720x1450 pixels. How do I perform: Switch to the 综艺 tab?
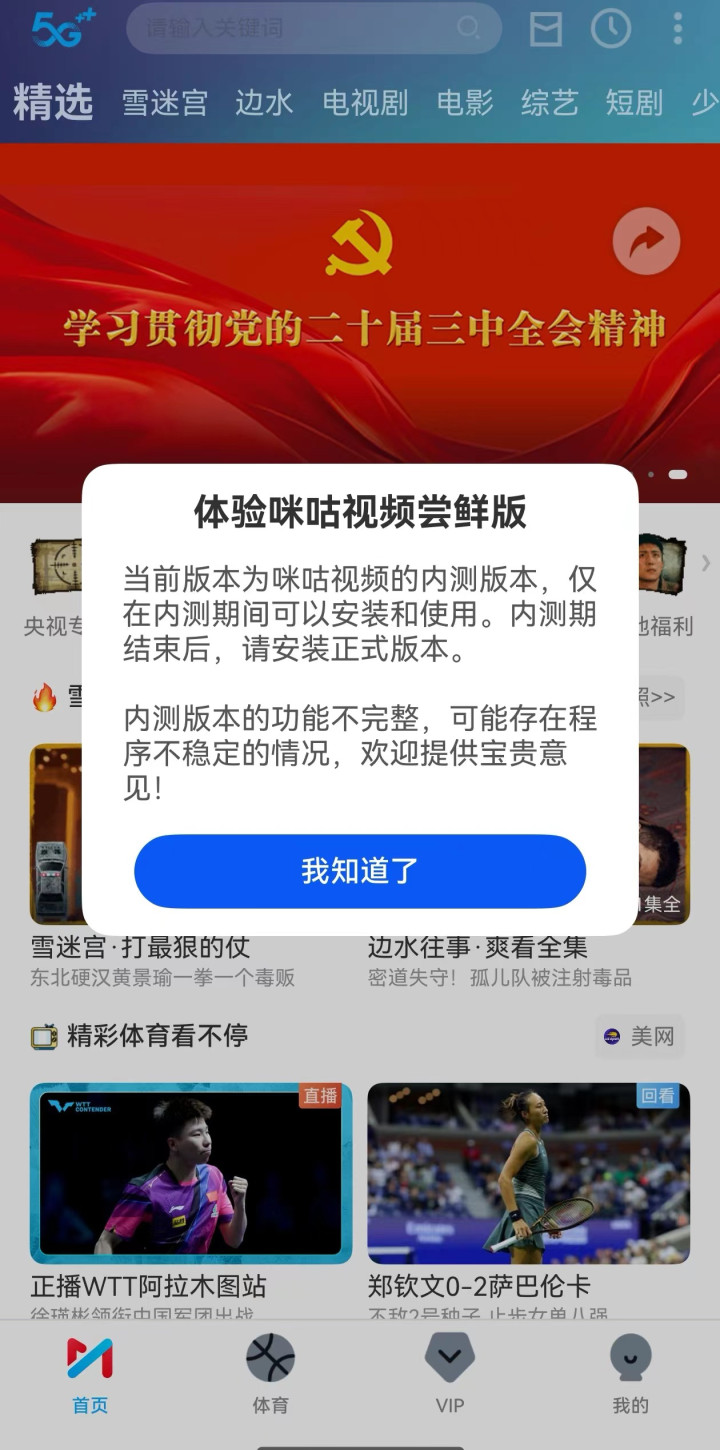[550, 103]
